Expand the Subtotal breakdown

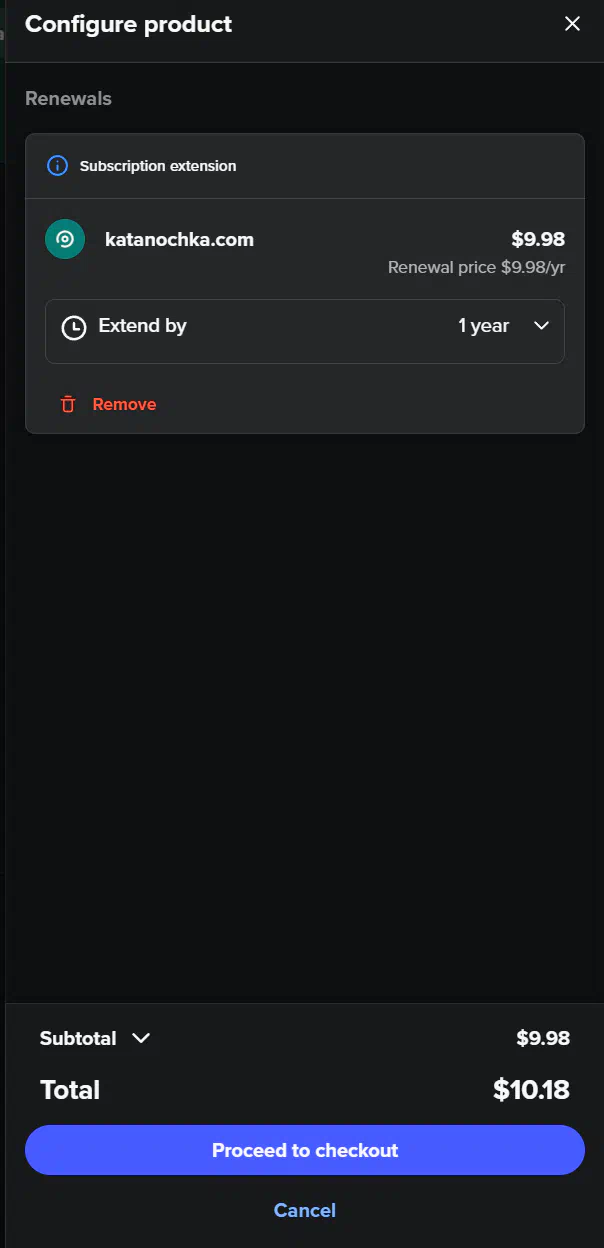pyautogui.click(x=141, y=1038)
